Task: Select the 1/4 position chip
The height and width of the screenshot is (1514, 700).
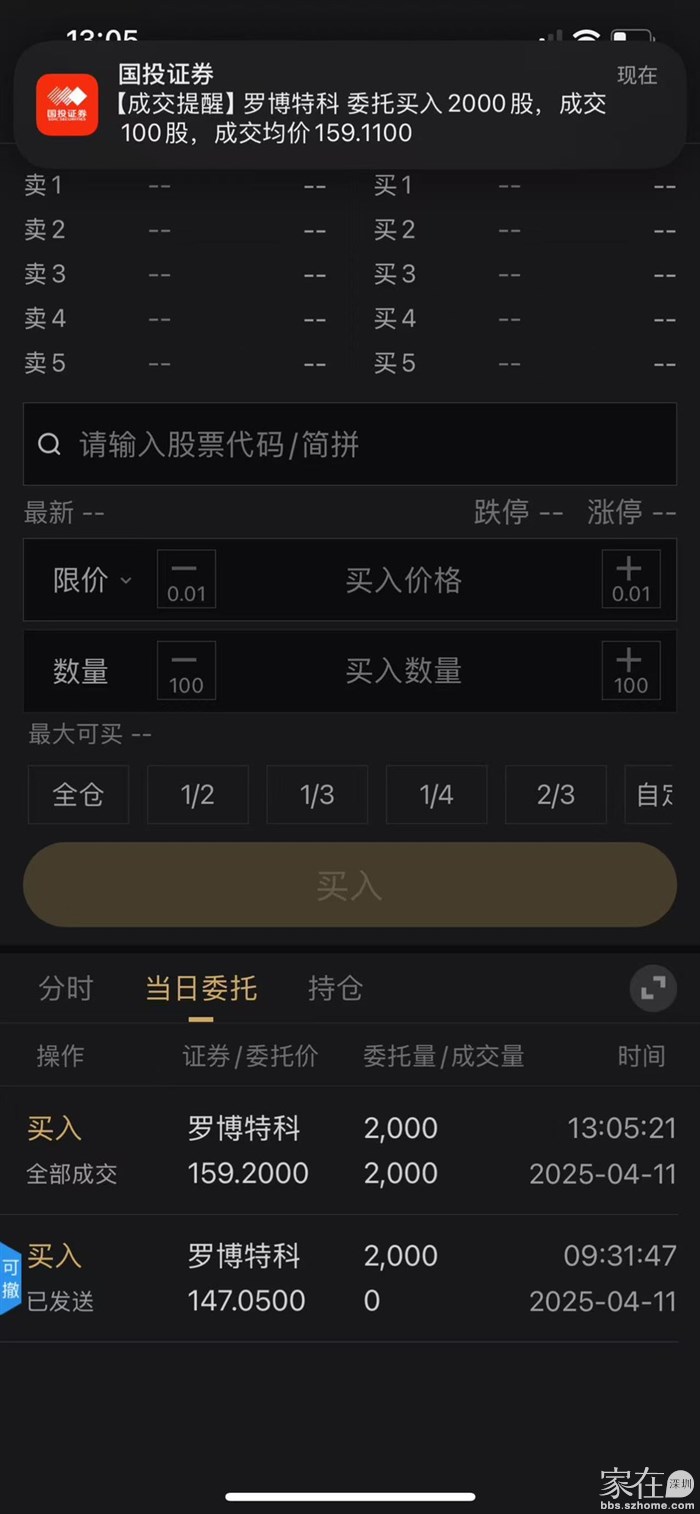Action: point(436,795)
